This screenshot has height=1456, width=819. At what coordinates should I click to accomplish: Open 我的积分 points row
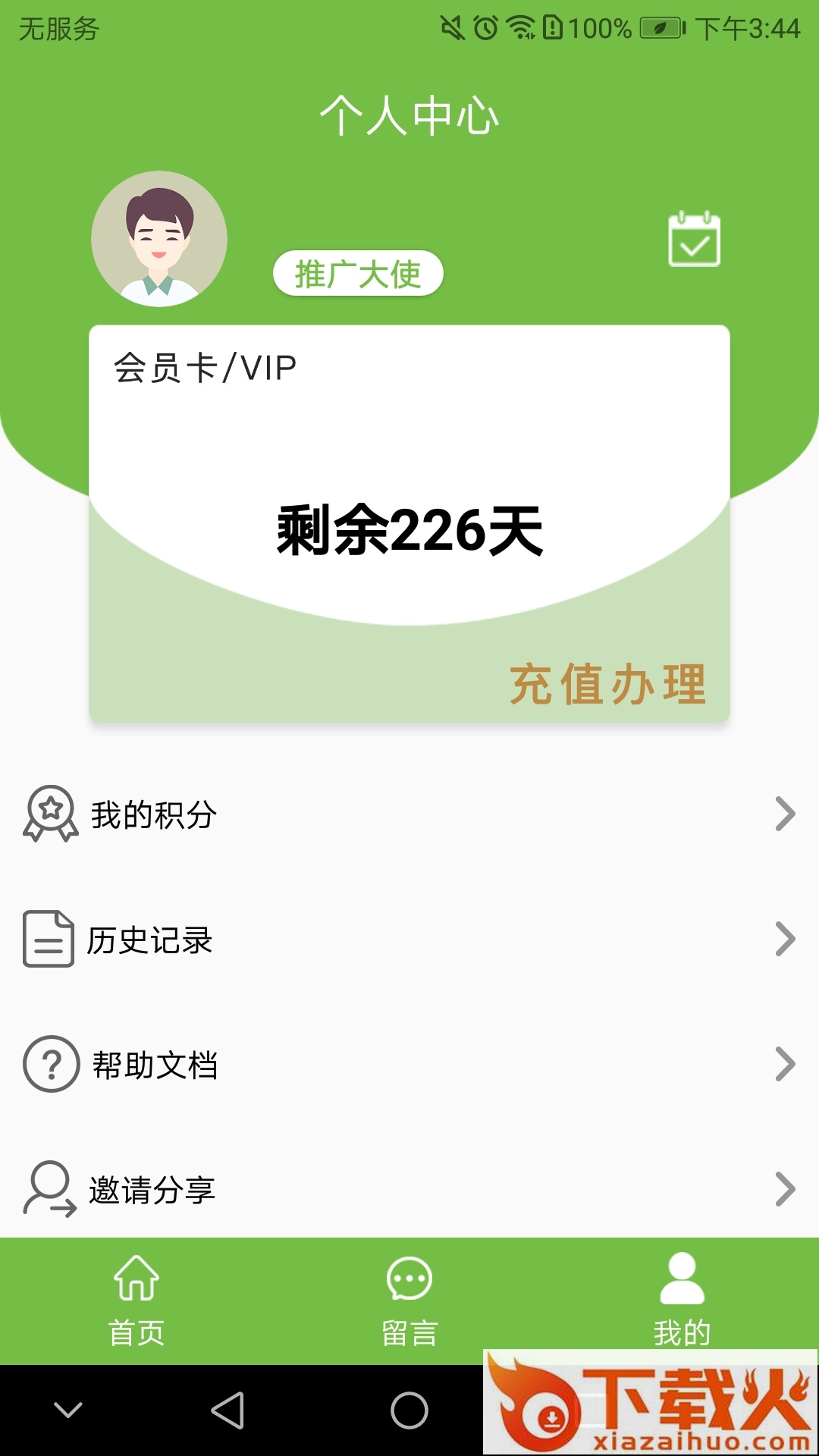tap(409, 814)
